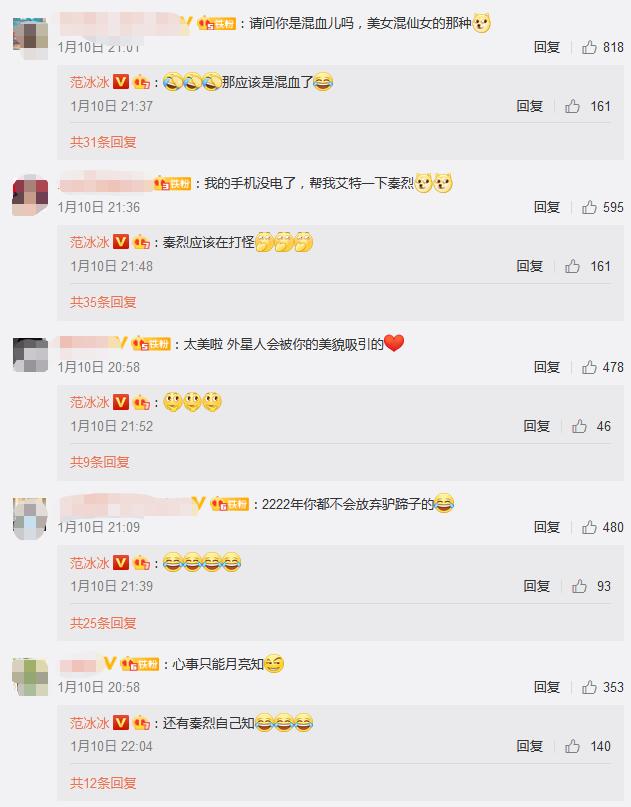Image resolution: width=631 pixels, height=807 pixels.
Task: Reply to 范冰冰's 秦烈应该在打怪 reply
Action: [530, 266]
